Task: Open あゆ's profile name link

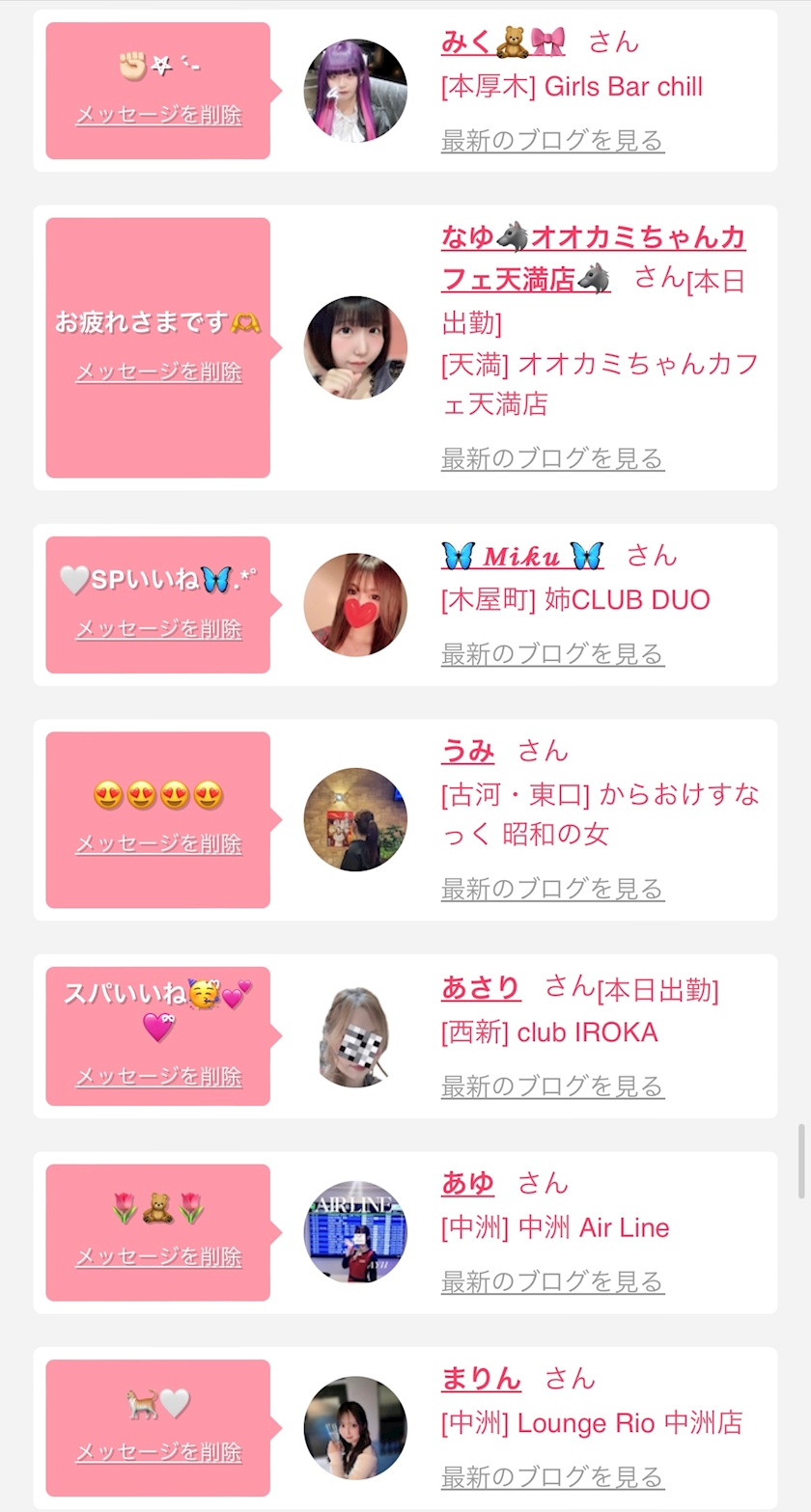Action: (467, 1183)
